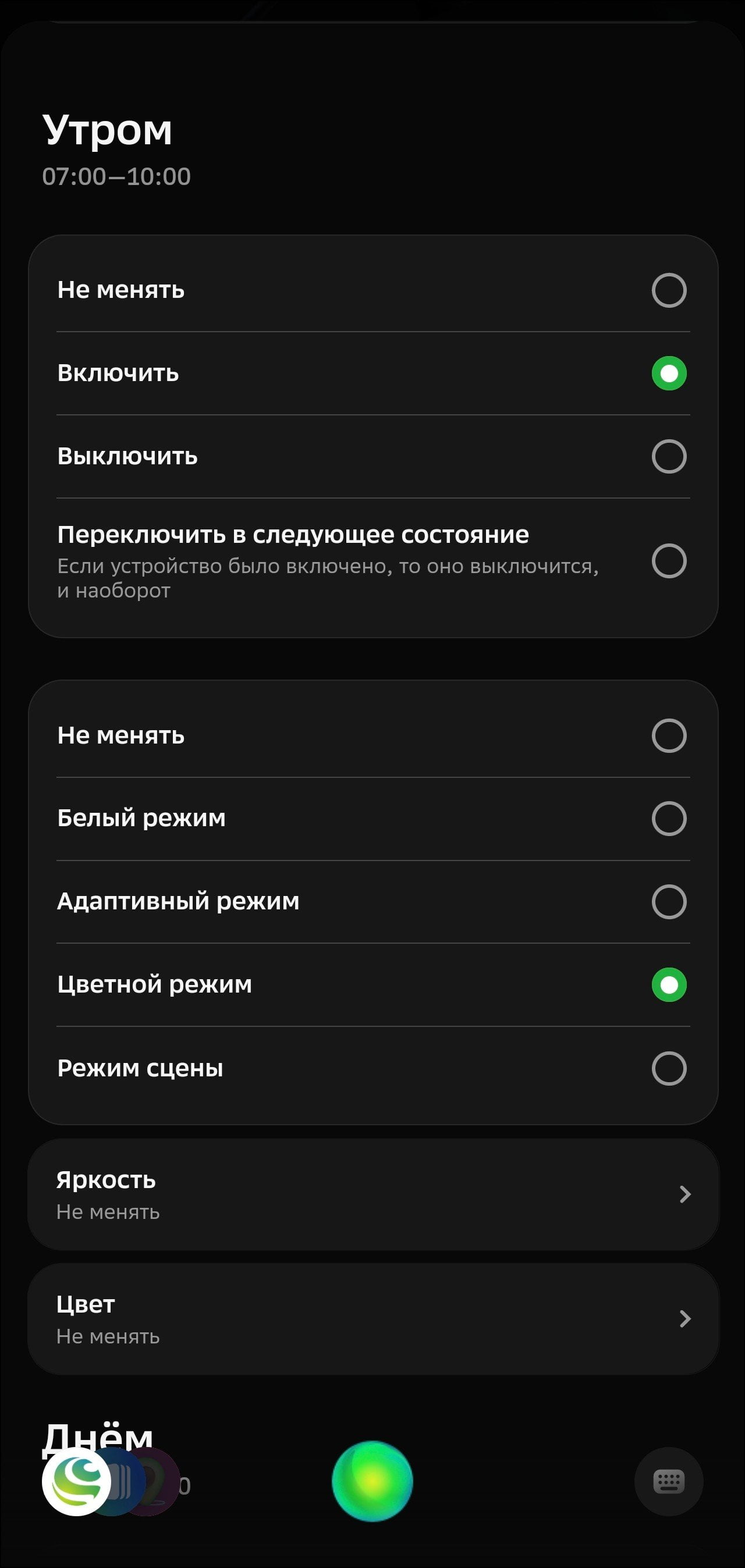
Task: Select 'Не менять' option above 'Включить'
Action: click(x=373, y=290)
